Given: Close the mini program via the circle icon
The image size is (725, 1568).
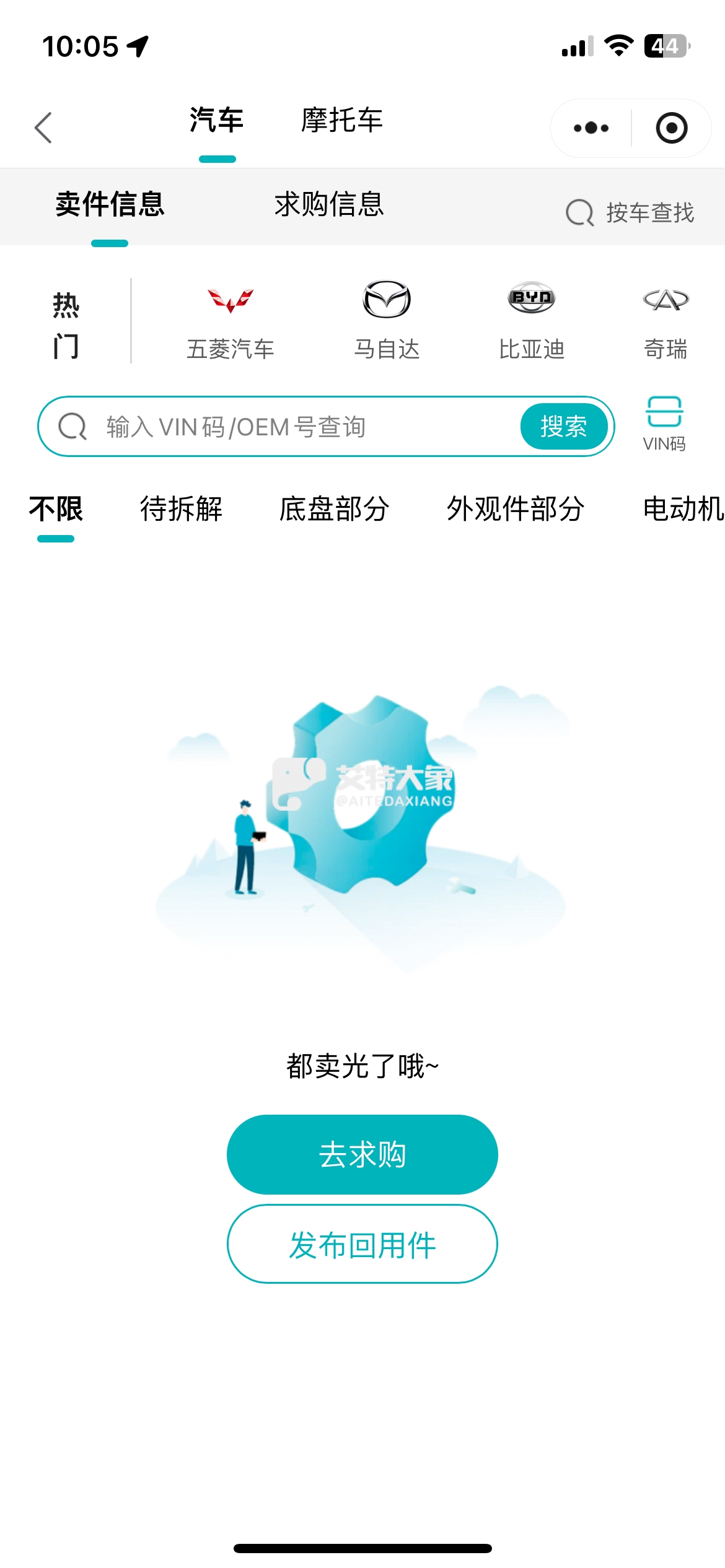Looking at the screenshot, I should tap(671, 128).
